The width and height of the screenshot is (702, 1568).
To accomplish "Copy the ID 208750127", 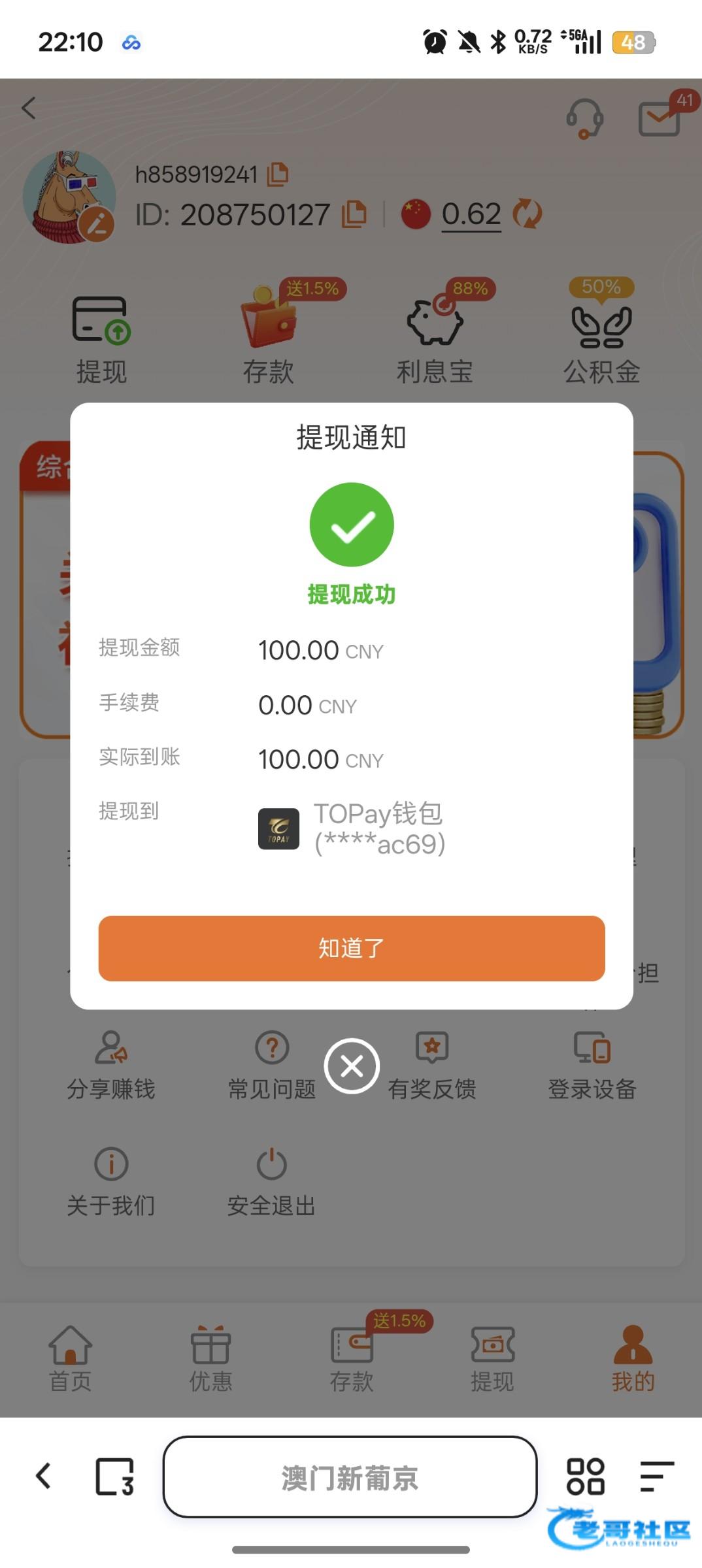I will [x=354, y=214].
